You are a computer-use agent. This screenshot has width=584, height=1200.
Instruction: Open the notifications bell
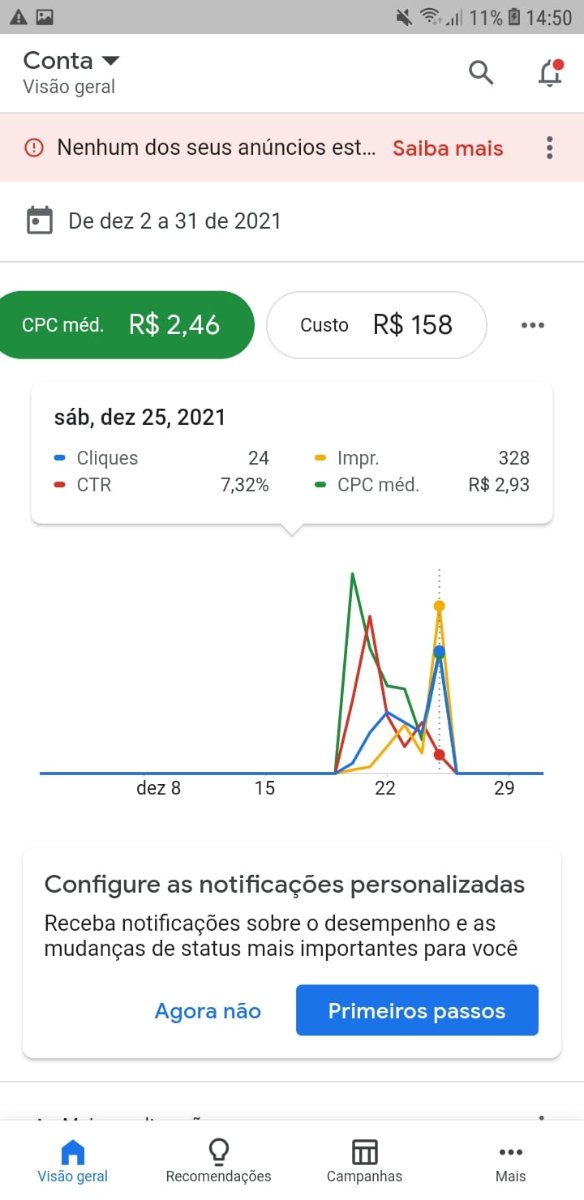click(550, 72)
